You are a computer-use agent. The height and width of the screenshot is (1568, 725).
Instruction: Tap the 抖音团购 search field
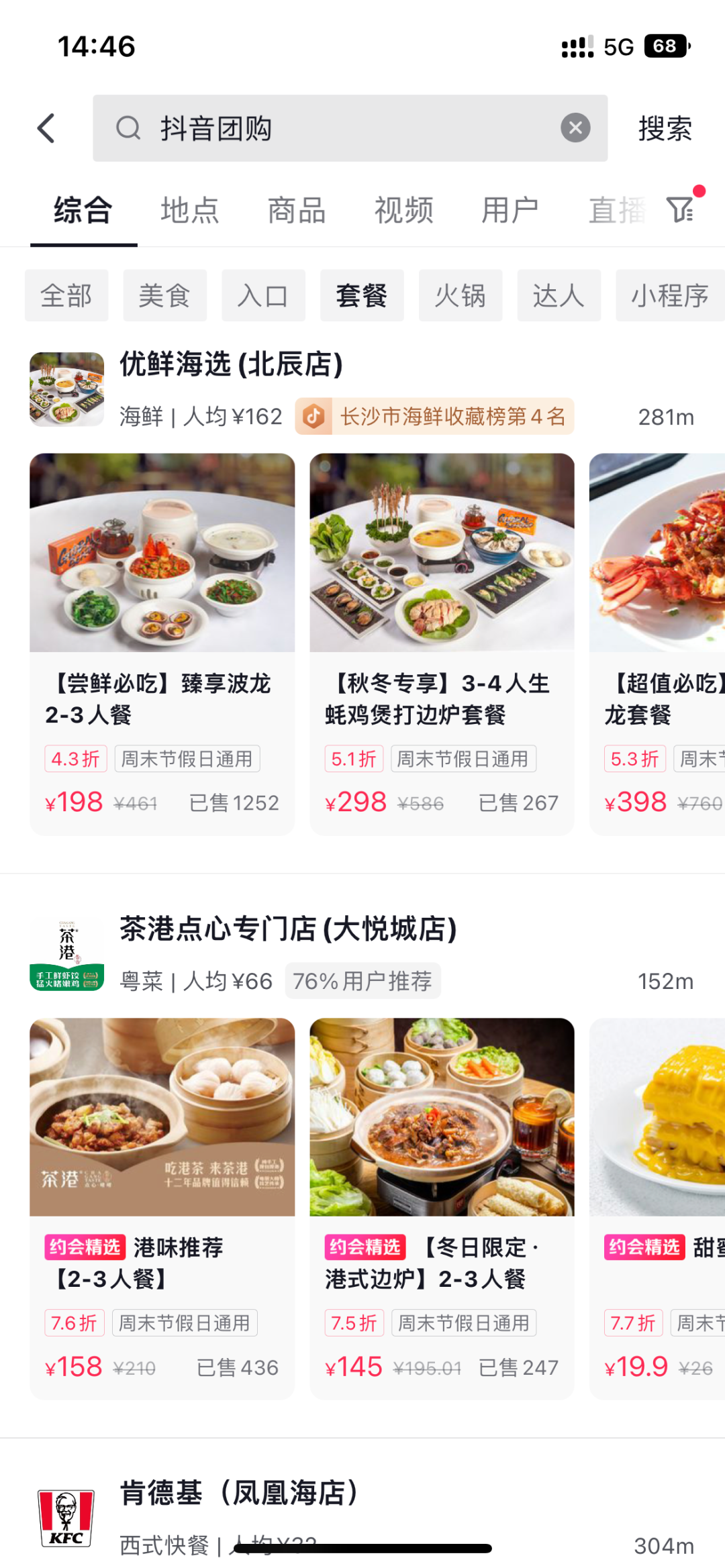[x=336, y=128]
